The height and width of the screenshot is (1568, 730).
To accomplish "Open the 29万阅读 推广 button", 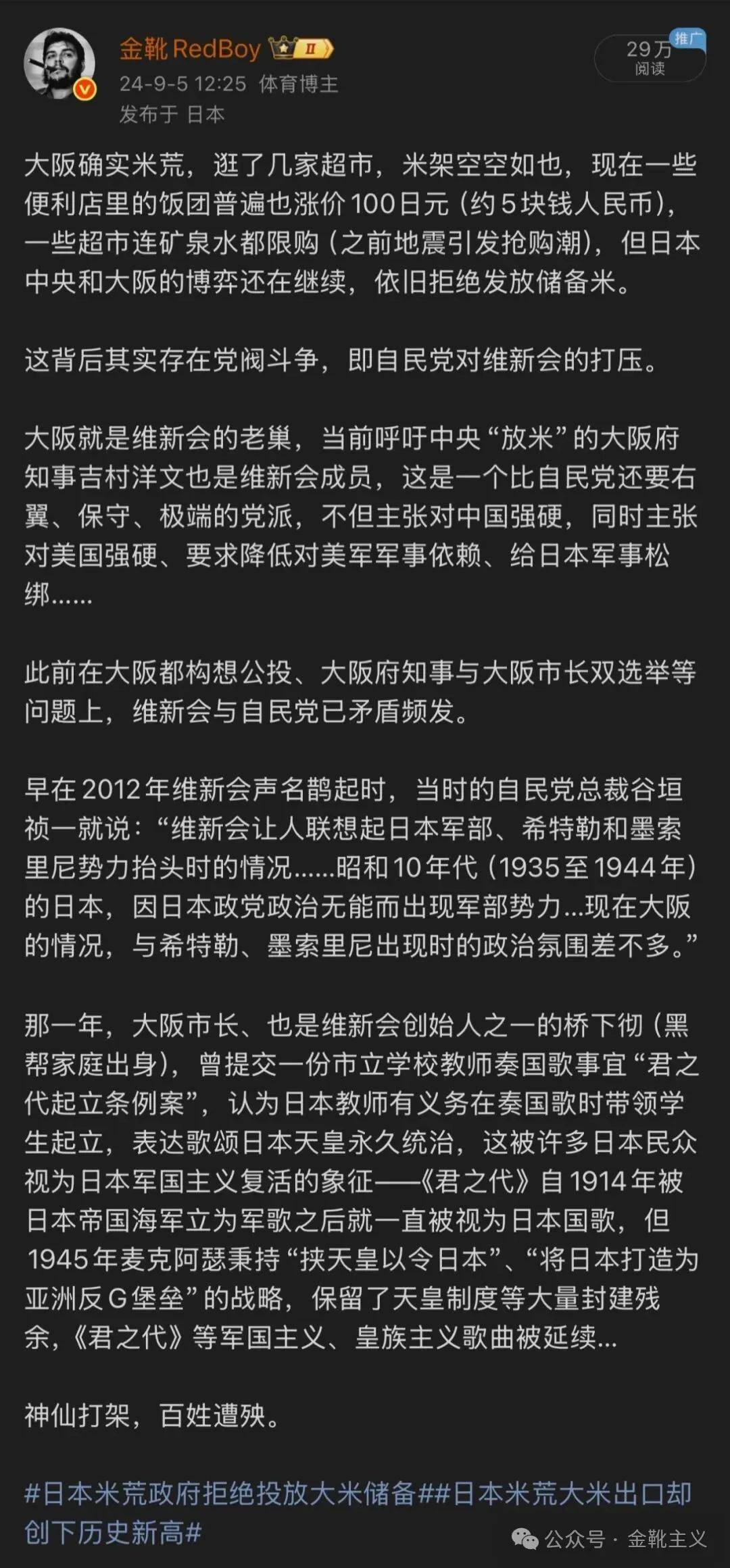I will coord(649,58).
